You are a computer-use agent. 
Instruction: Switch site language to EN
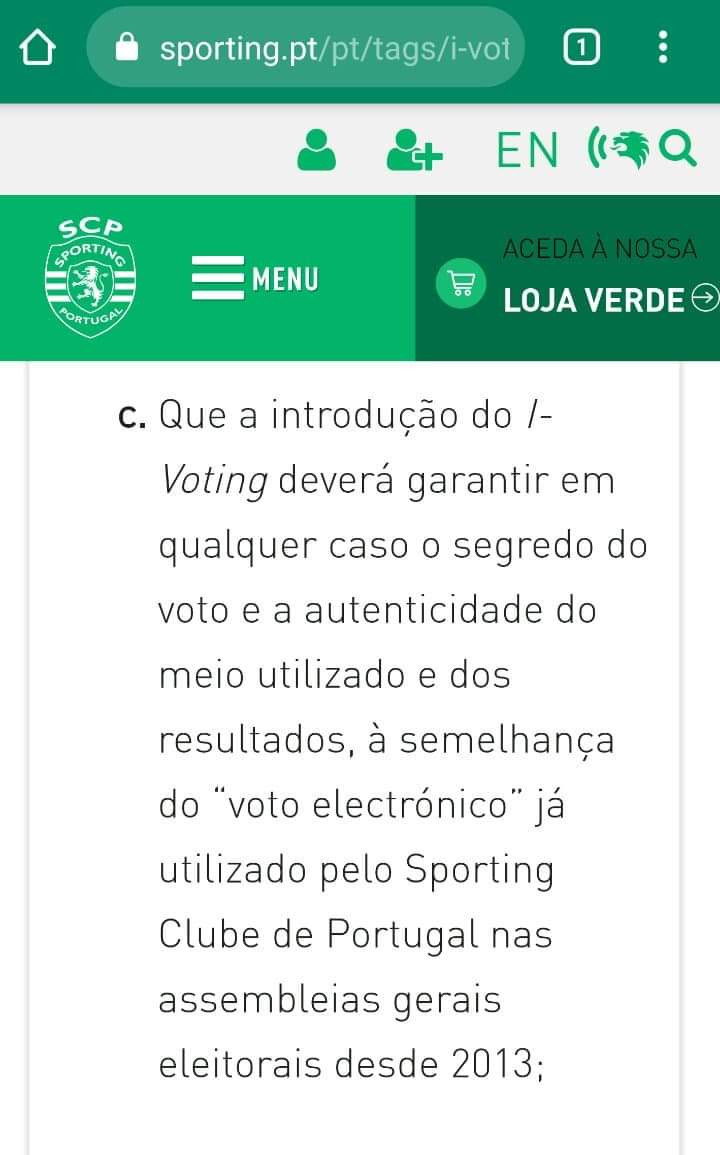527,150
